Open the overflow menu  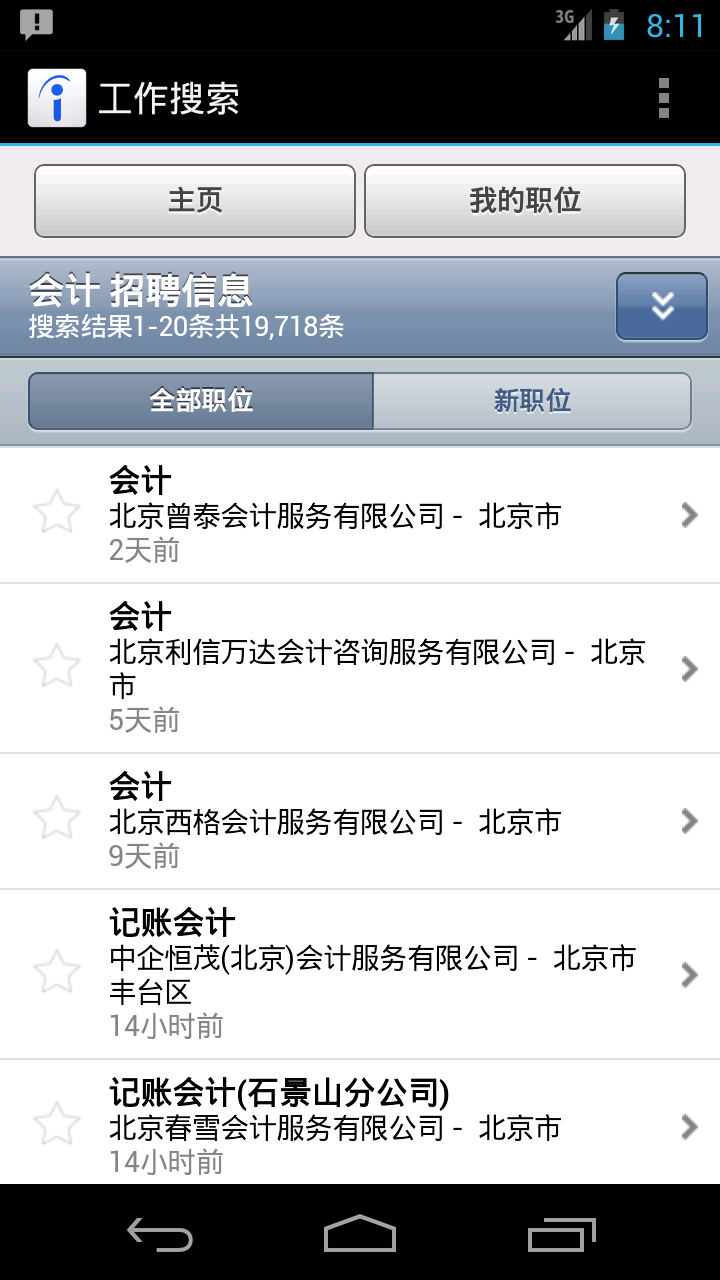pos(663,98)
